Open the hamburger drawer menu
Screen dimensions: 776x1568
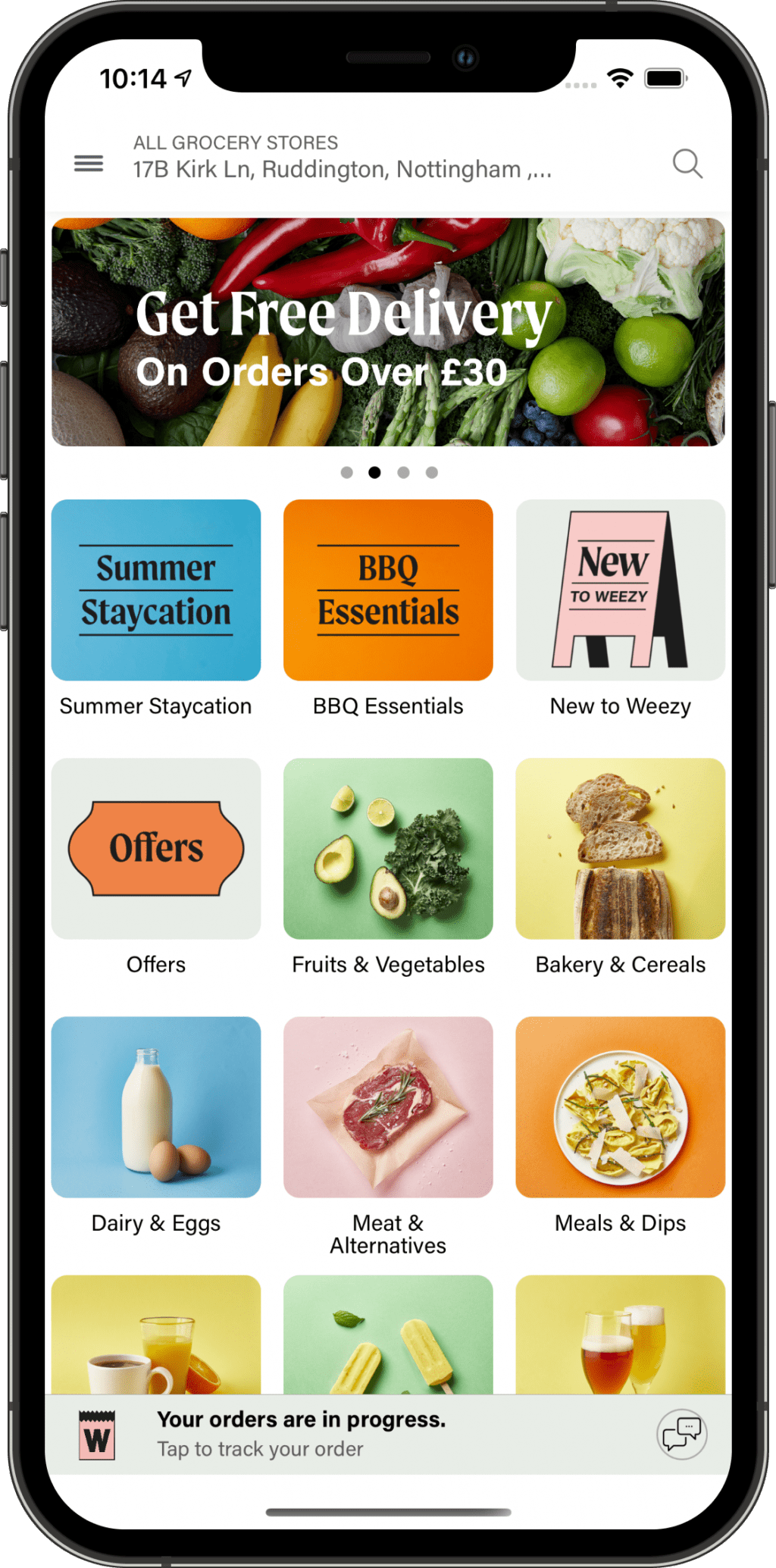click(89, 163)
